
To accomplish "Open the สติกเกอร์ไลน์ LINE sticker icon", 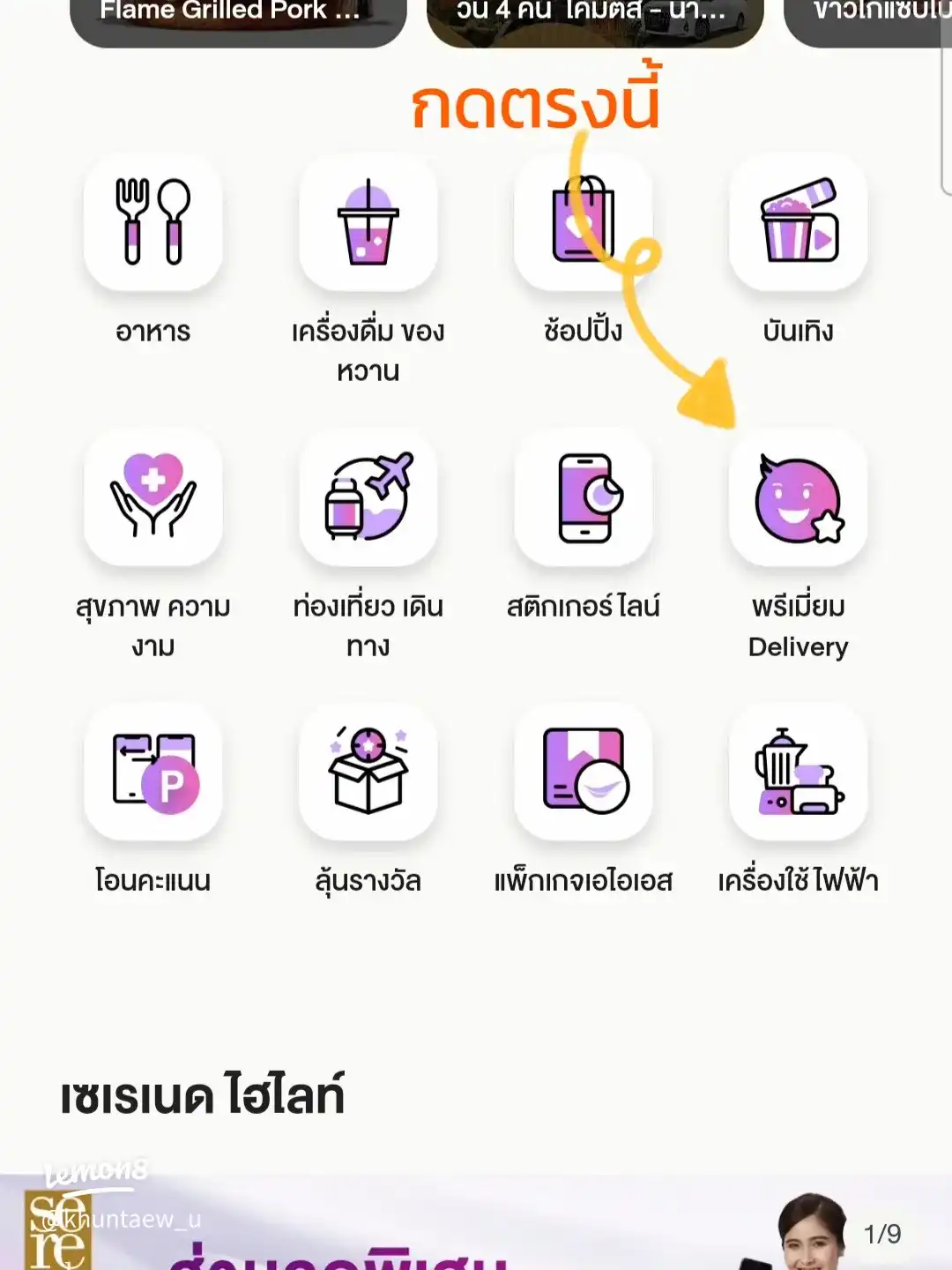I will pyautogui.click(x=584, y=498).
